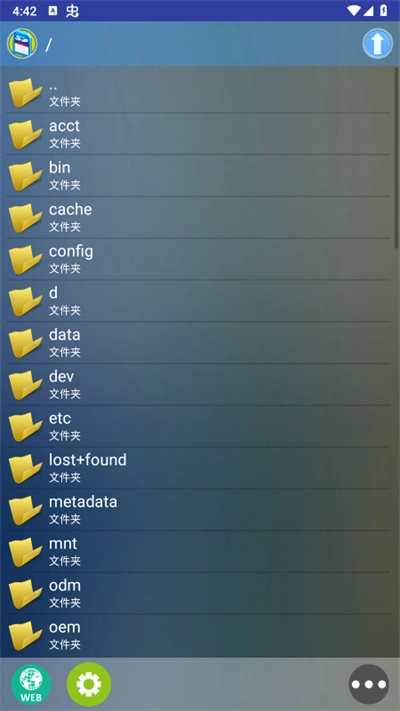Open the parent folder ".."

[198, 92]
